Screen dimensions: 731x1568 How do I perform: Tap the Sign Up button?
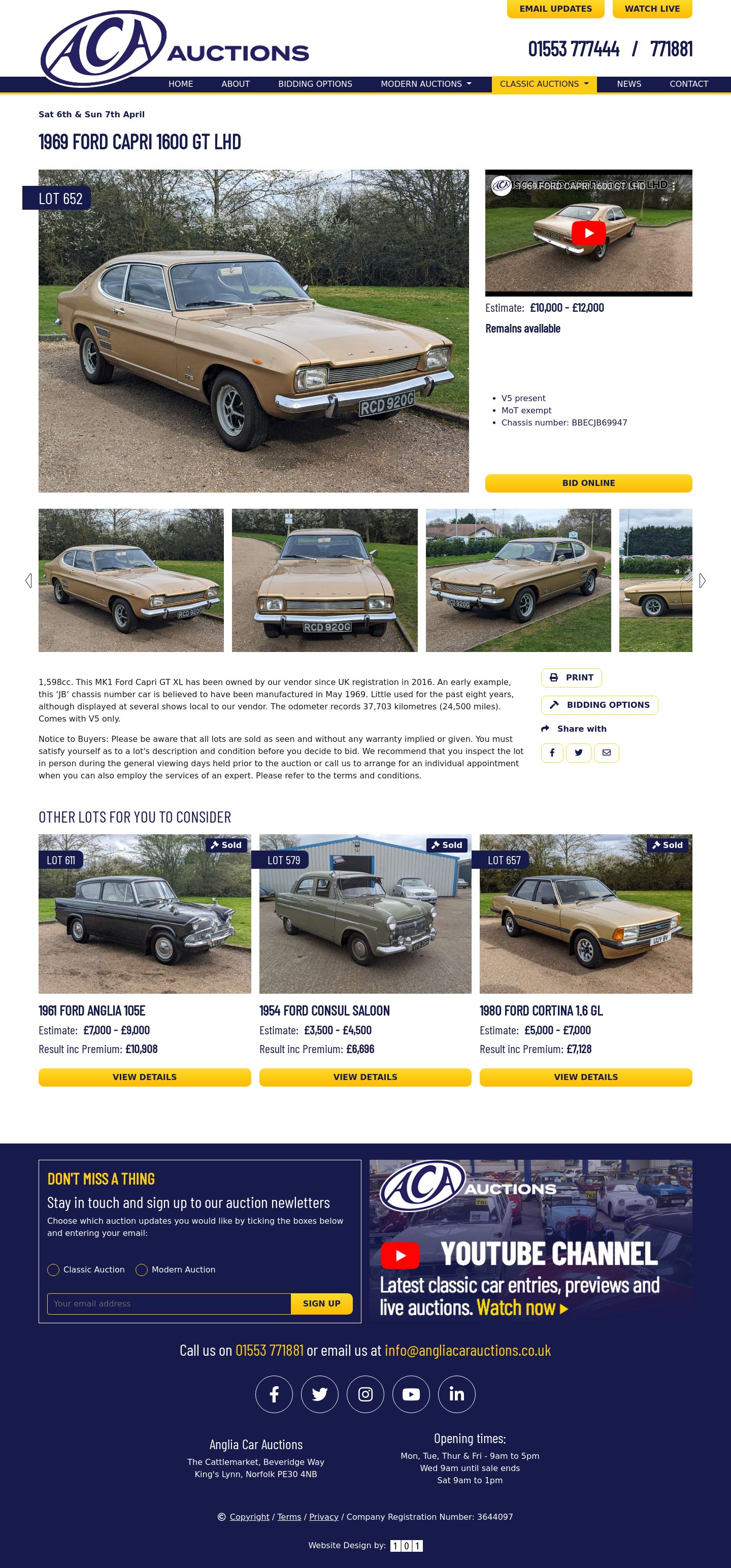click(321, 1303)
